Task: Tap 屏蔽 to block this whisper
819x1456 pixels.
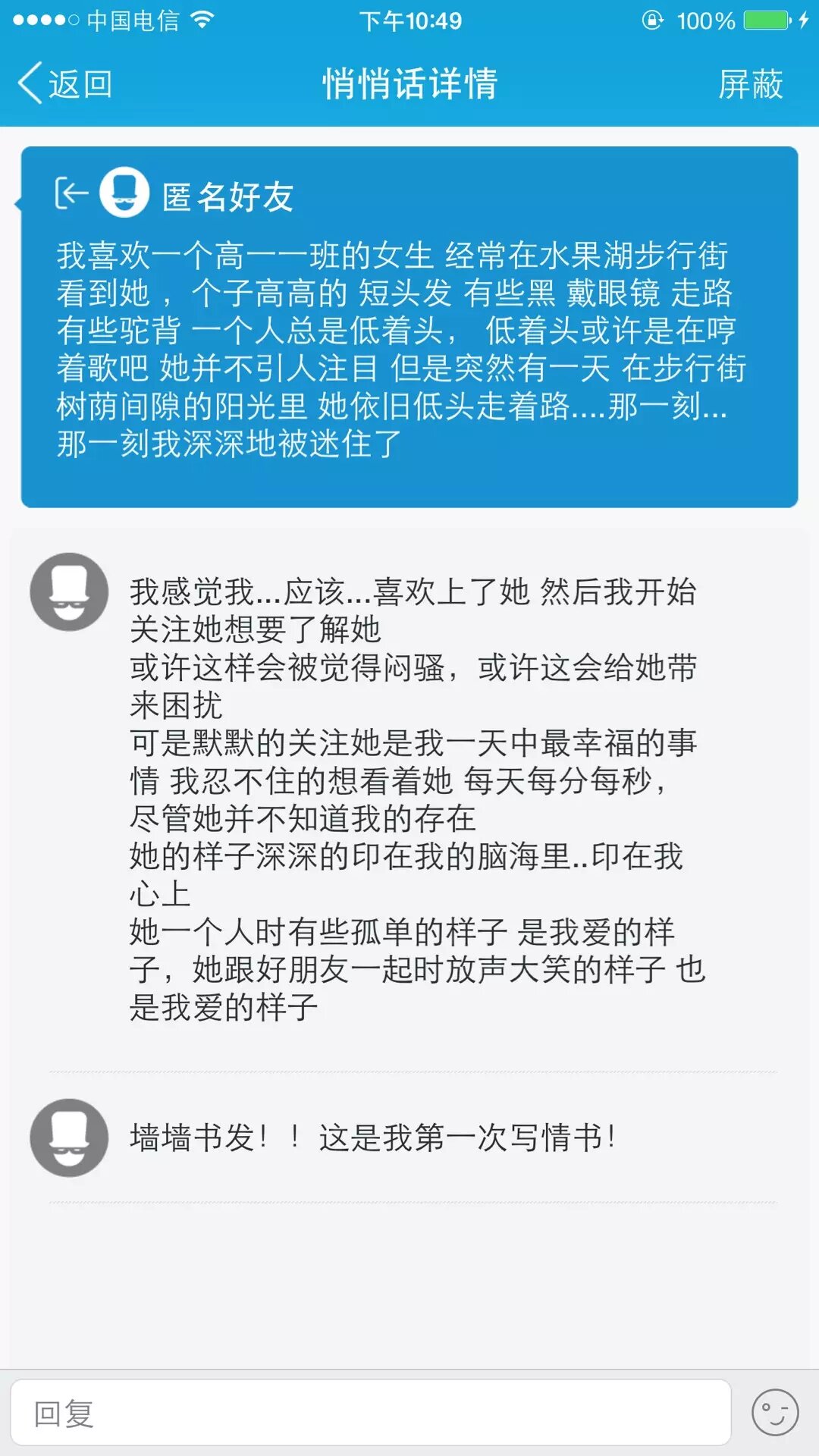Action: click(750, 84)
